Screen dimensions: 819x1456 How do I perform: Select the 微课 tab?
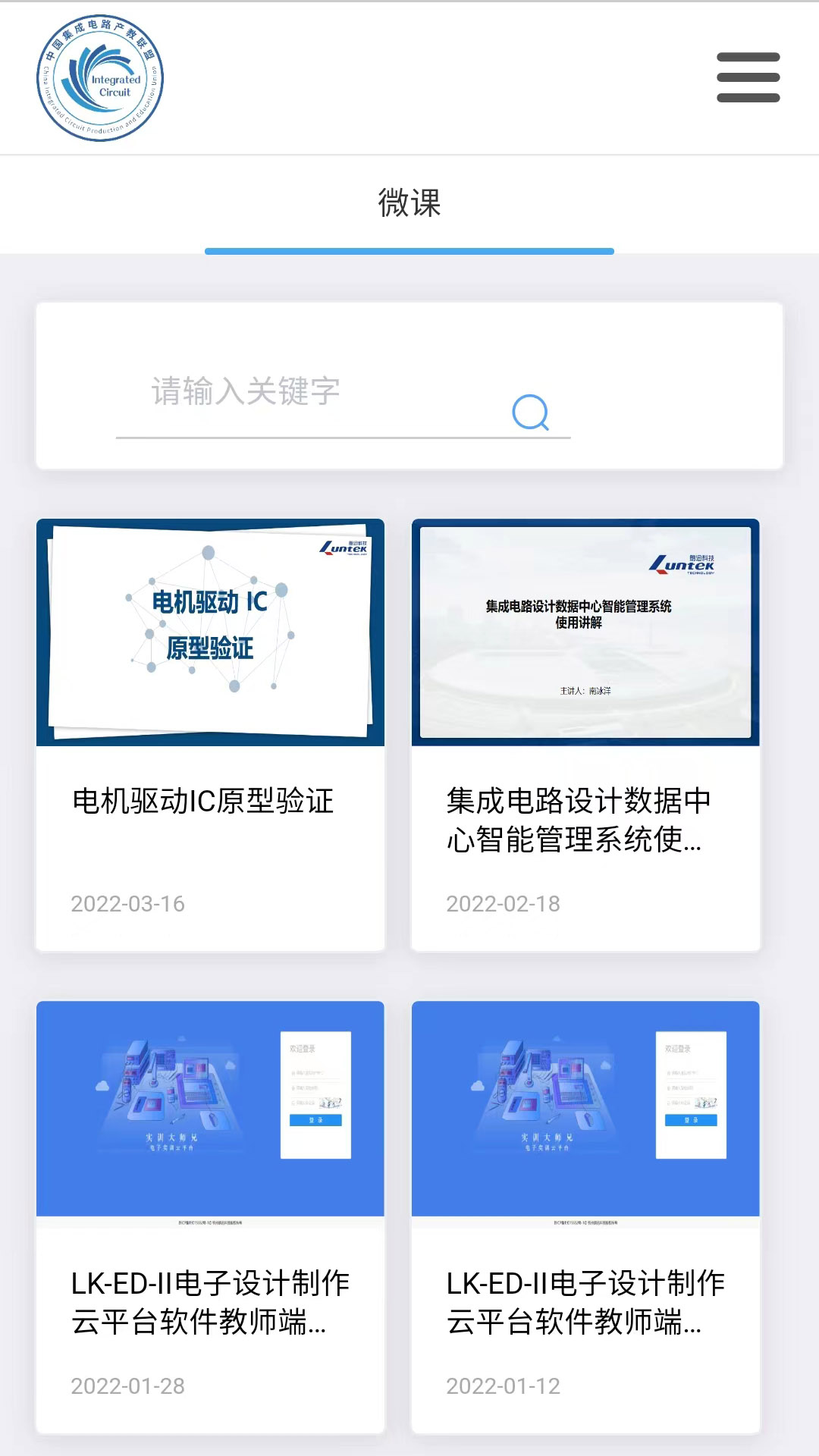coord(409,201)
